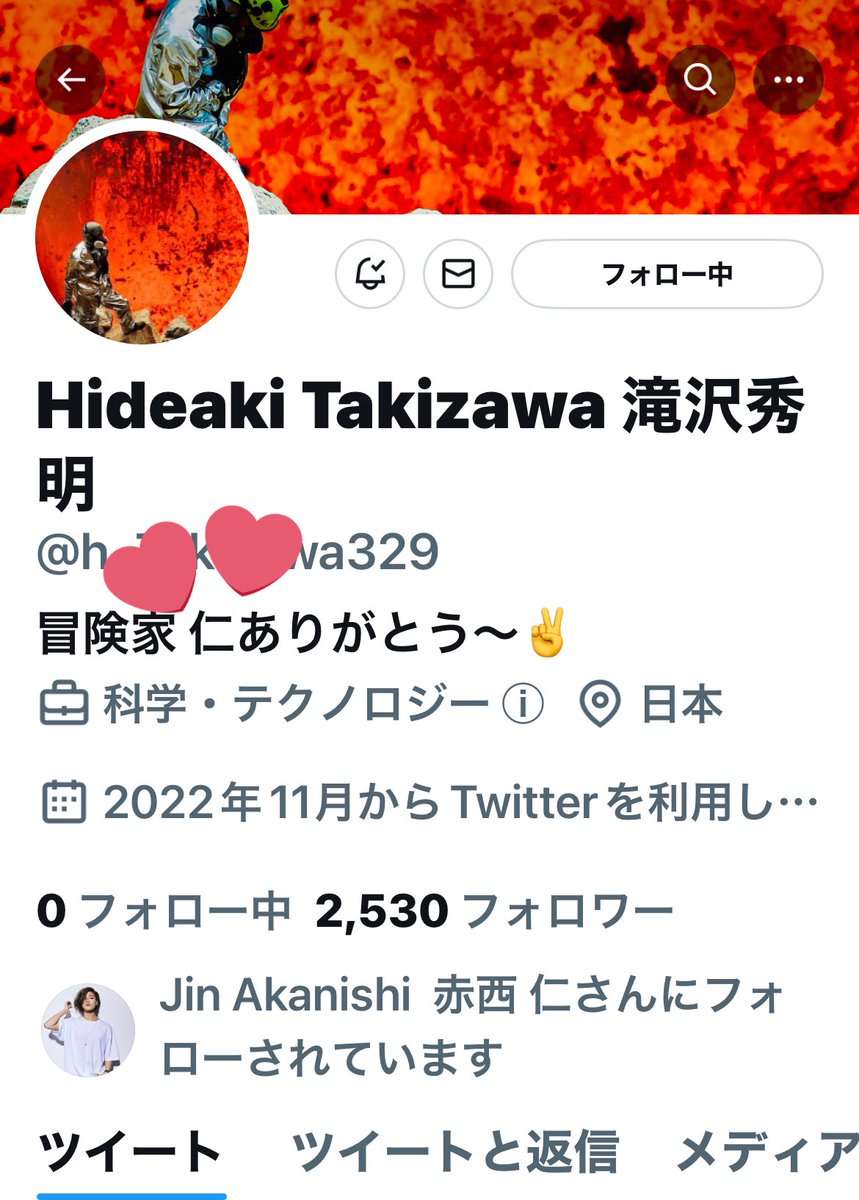Image resolution: width=859 pixels, height=1200 pixels.
Task: Open the three-dot overflow menu
Action: [788, 80]
